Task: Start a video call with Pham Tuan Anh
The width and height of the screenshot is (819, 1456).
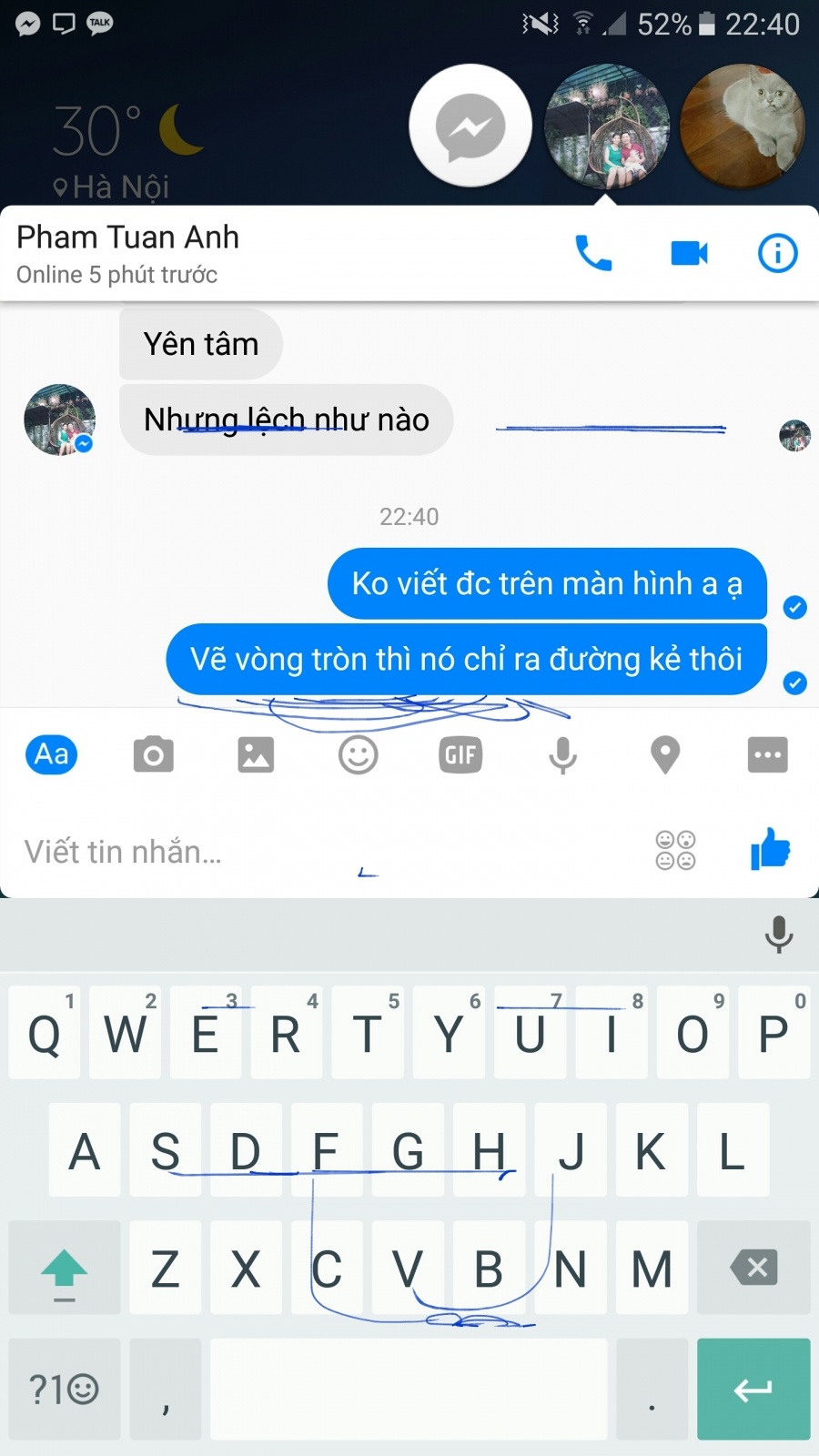Action: [x=689, y=253]
